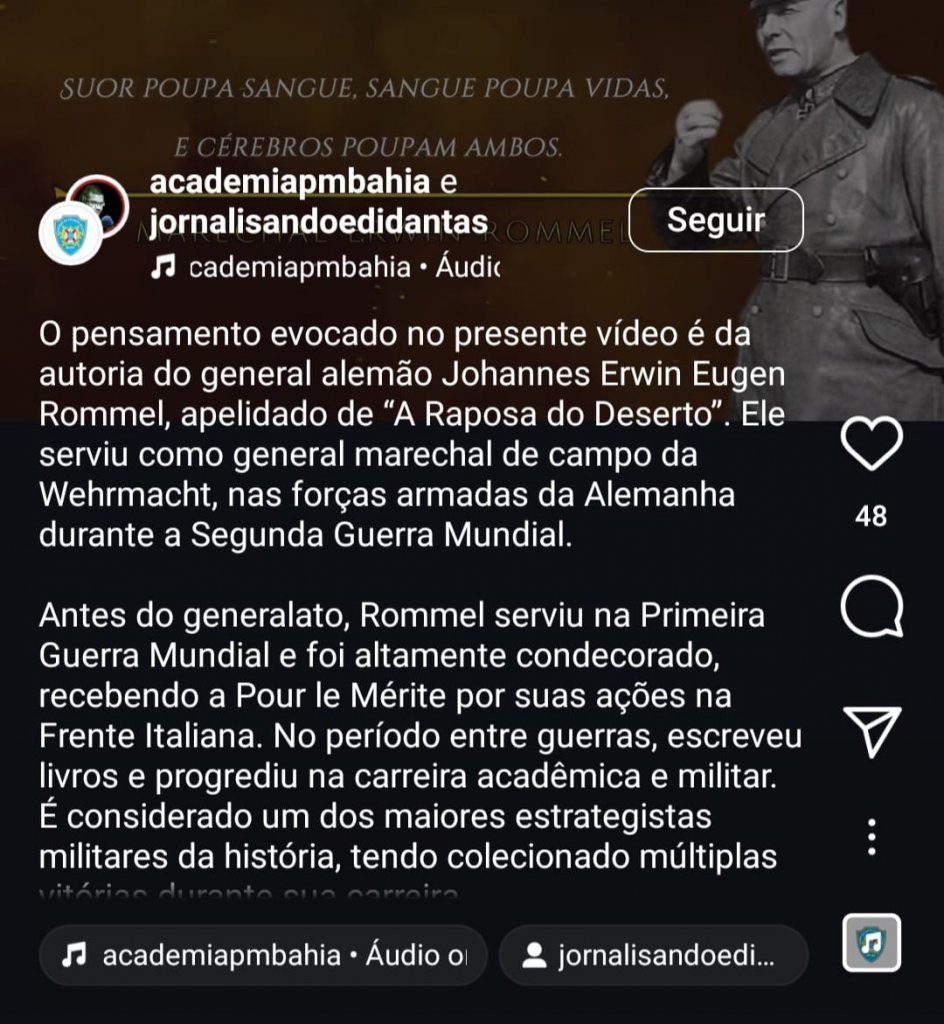Open the academiapmbahia e jornalisandoedidantas usernames
The height and width of the screenshot is (1024, 944).
pyautogui.click(x=318, y=202)
